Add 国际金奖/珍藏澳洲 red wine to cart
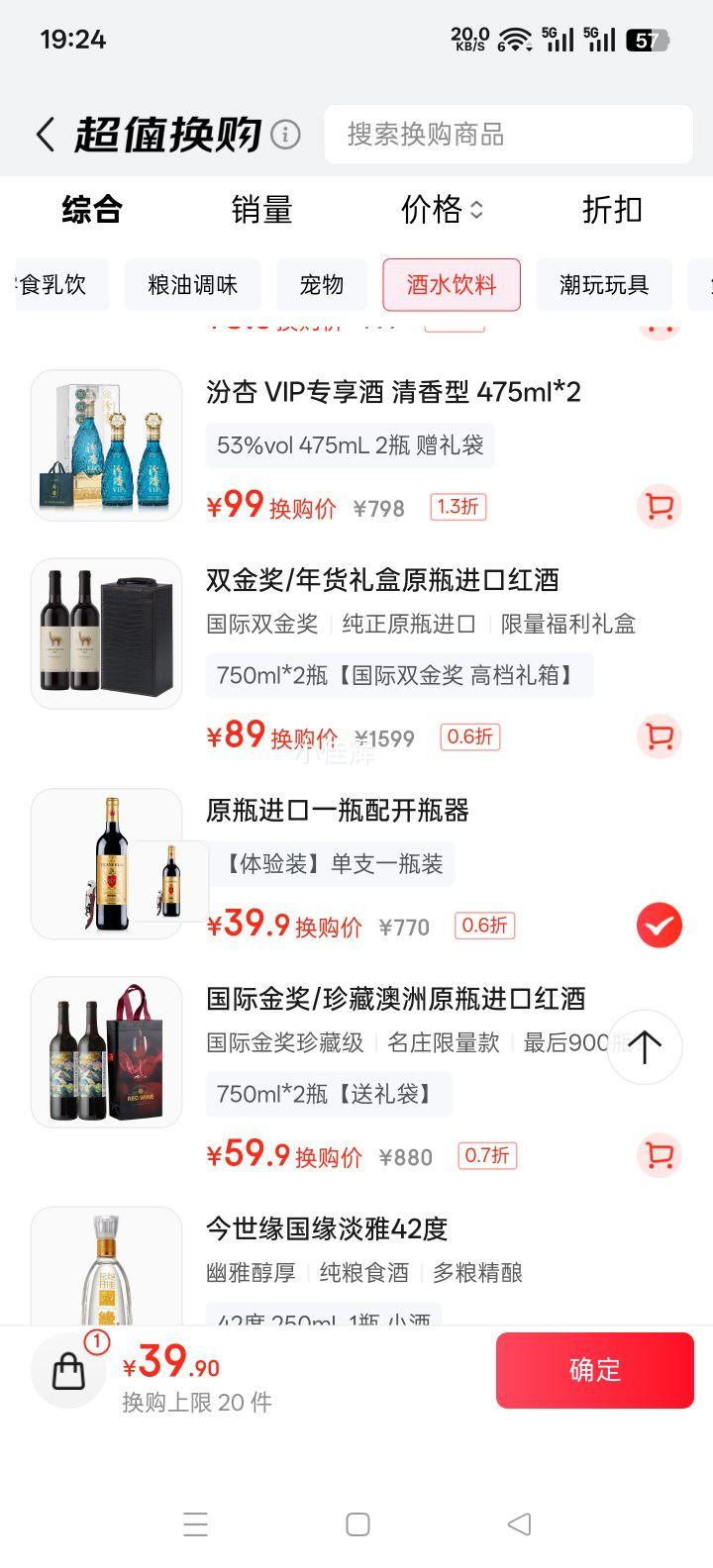Viewport: 713px width, 1568px height. pyautogui.click(x=659, y=1155)
